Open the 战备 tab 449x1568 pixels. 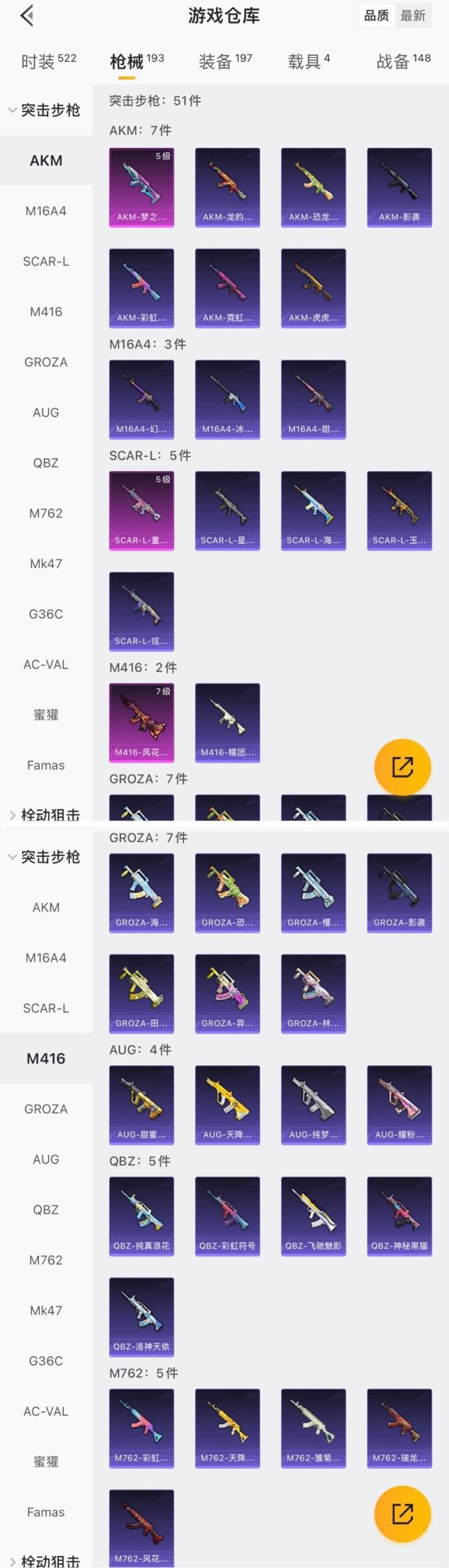(403, 62)
